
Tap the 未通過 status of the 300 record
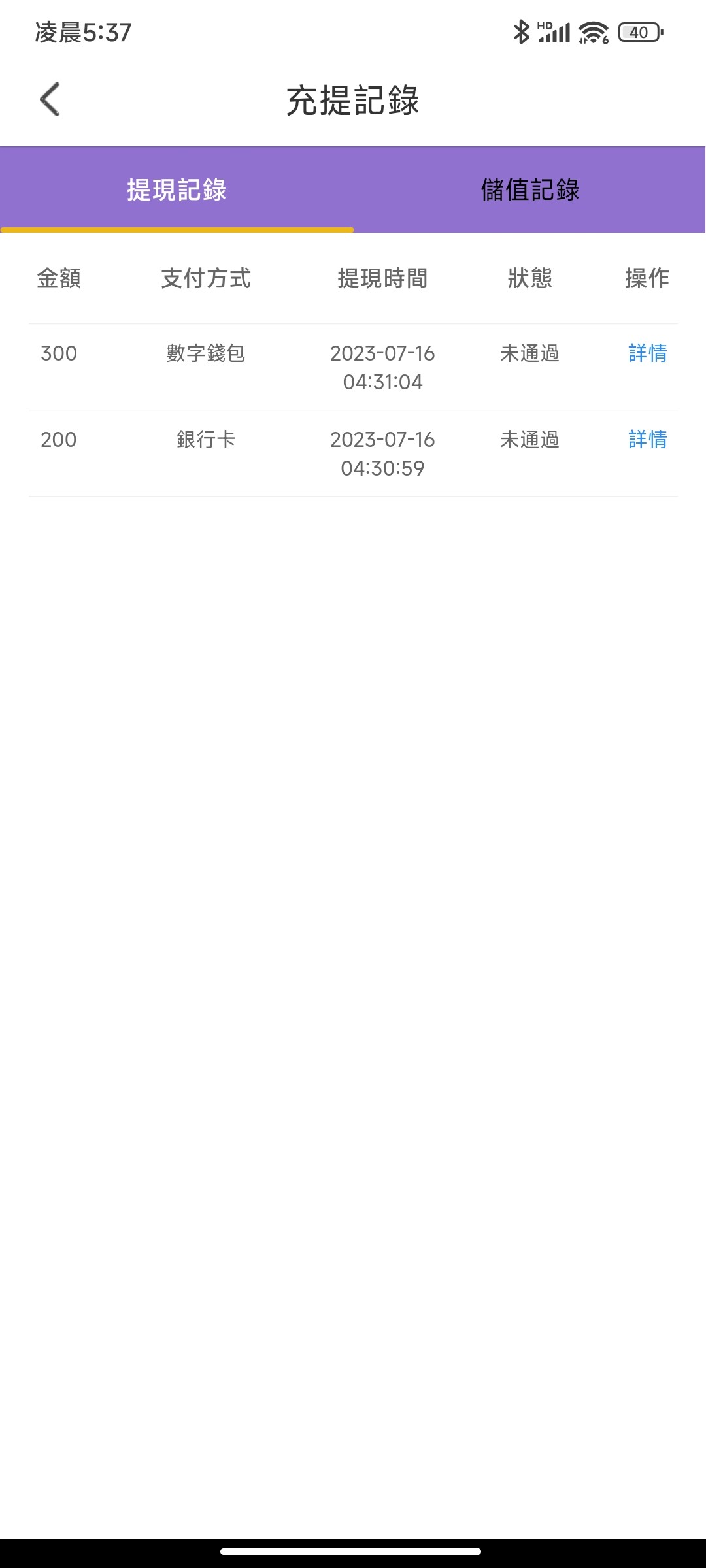pyautogui.click(x=529, y=353)
